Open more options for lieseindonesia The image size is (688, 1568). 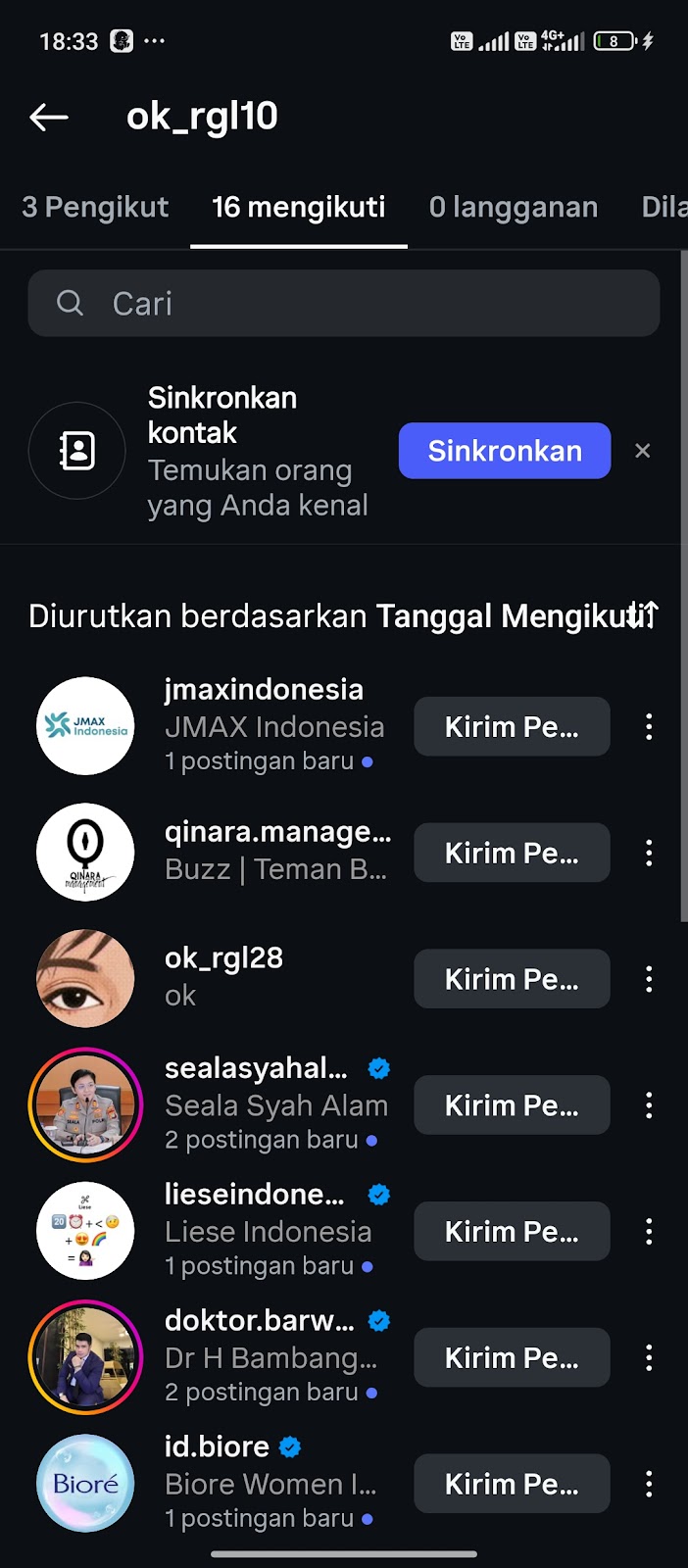(649, 1232)
